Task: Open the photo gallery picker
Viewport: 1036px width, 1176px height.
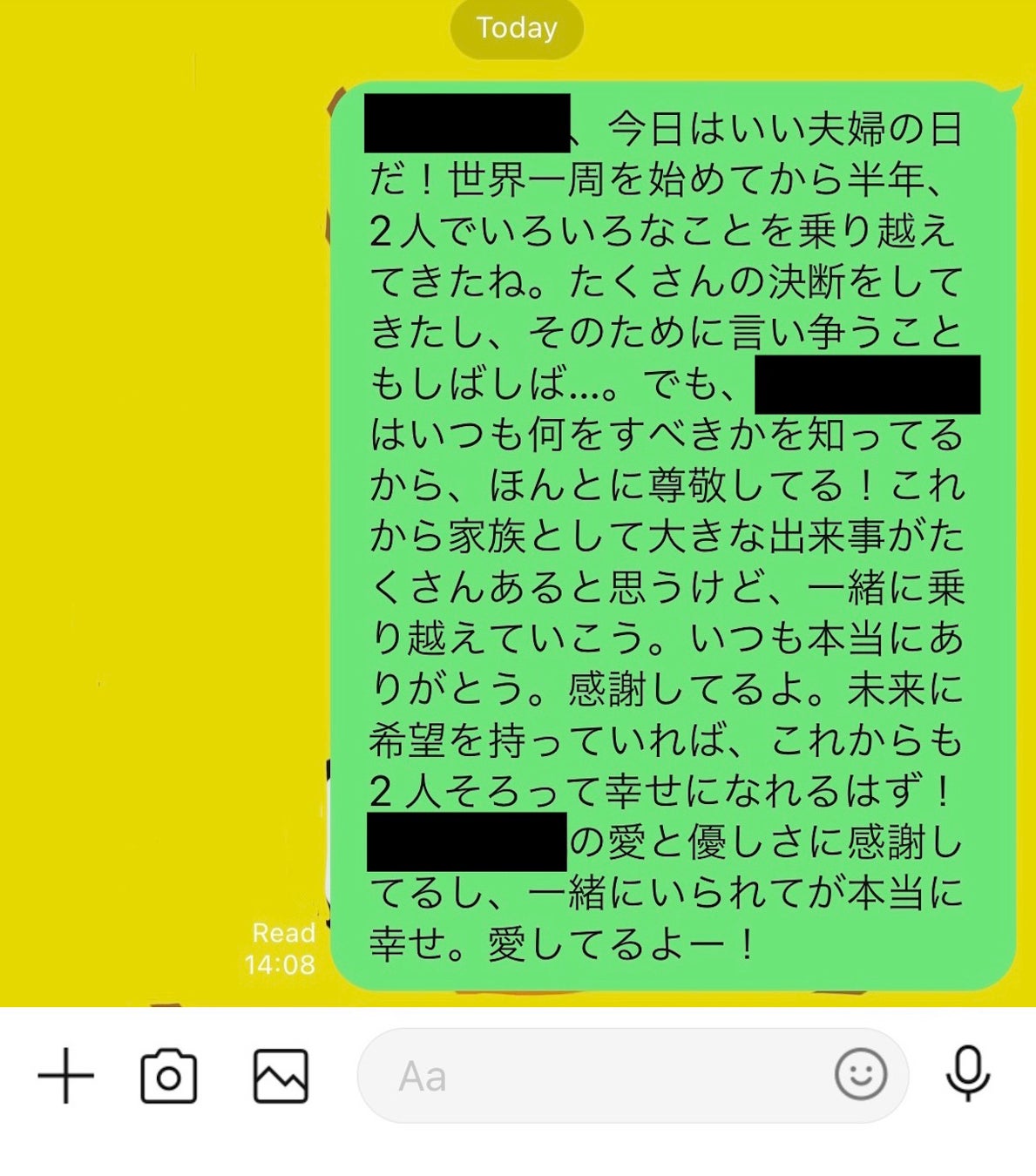Action: (x=281, y=1077)
